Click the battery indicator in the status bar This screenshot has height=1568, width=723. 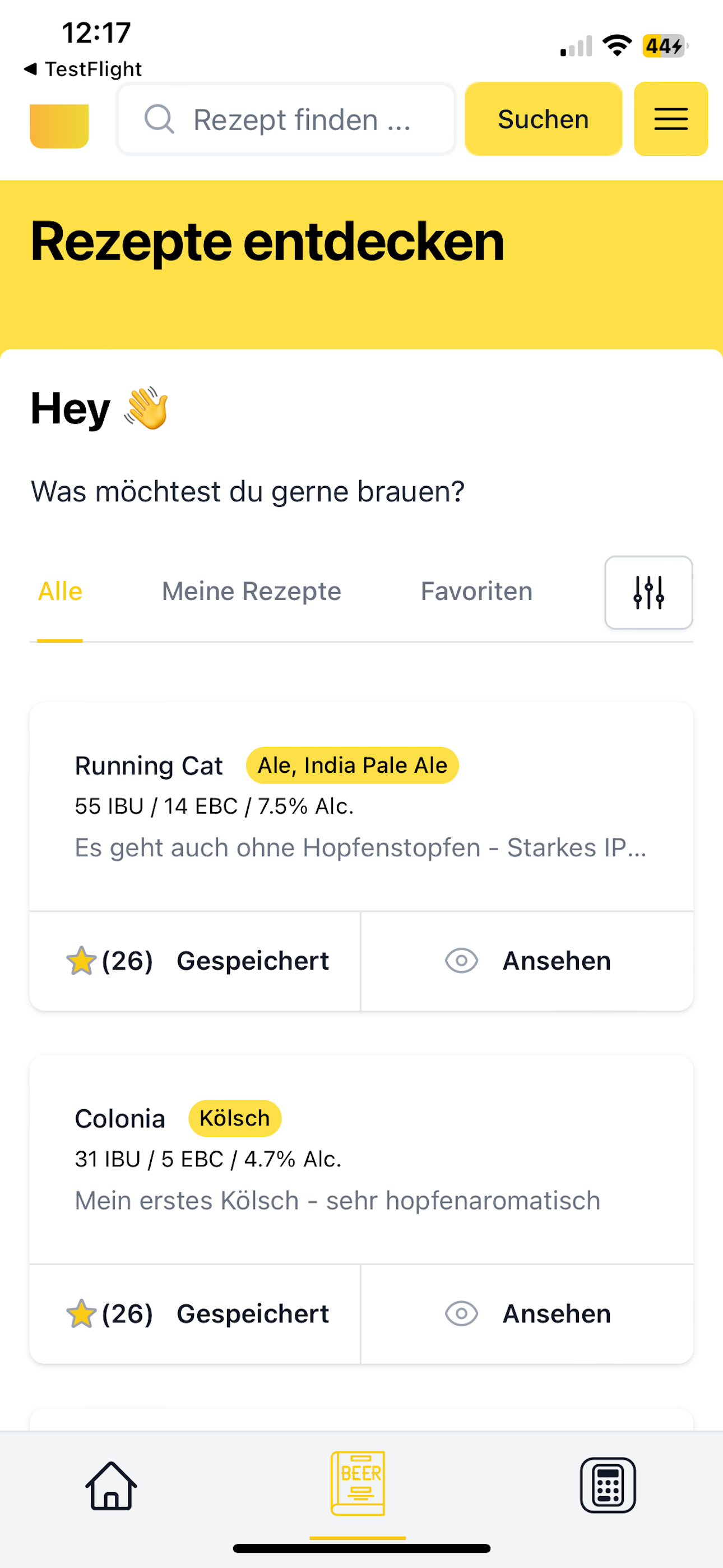(x=665, y=45)
